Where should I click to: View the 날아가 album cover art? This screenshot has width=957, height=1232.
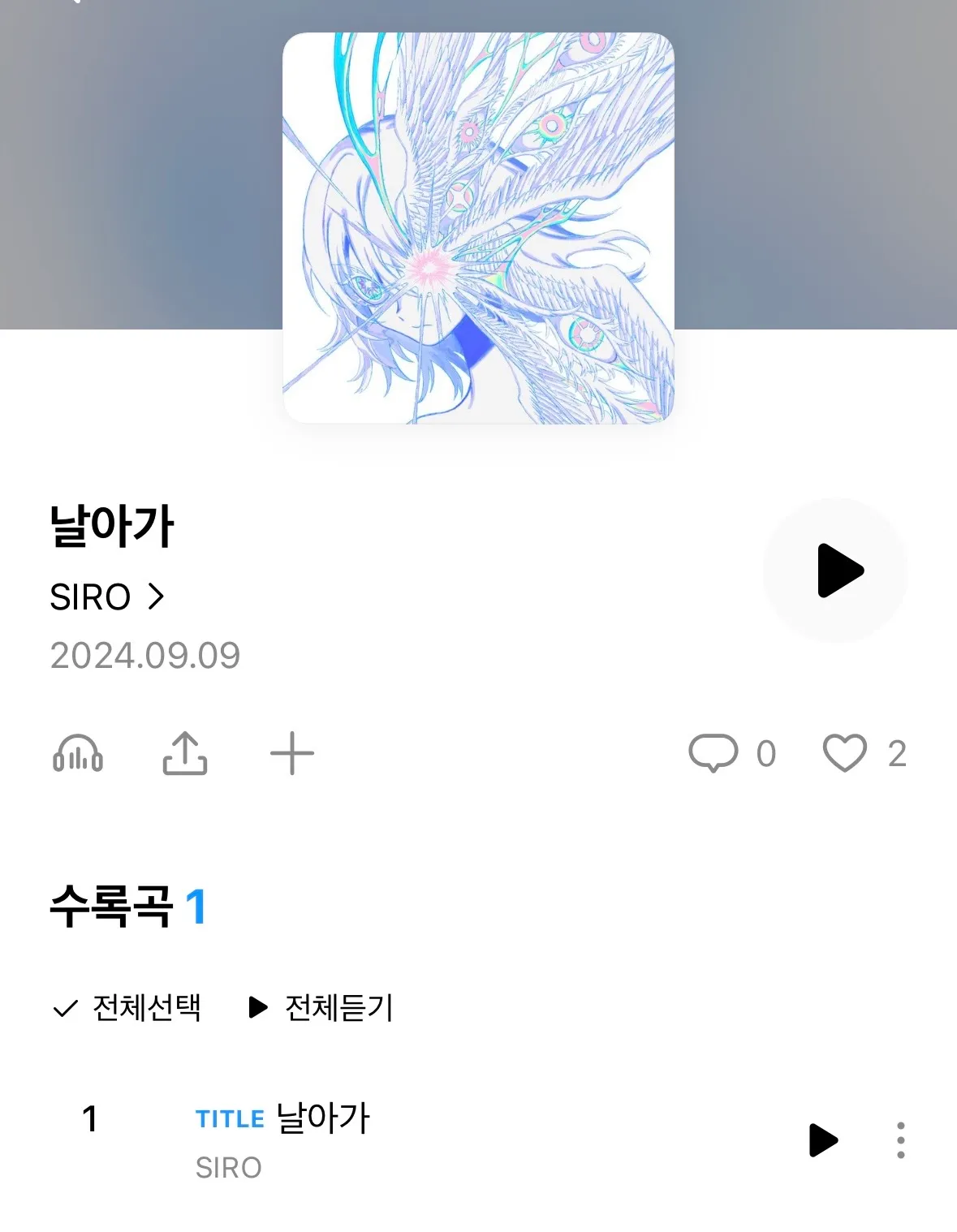pyautogui.click(x=478, y=228)
